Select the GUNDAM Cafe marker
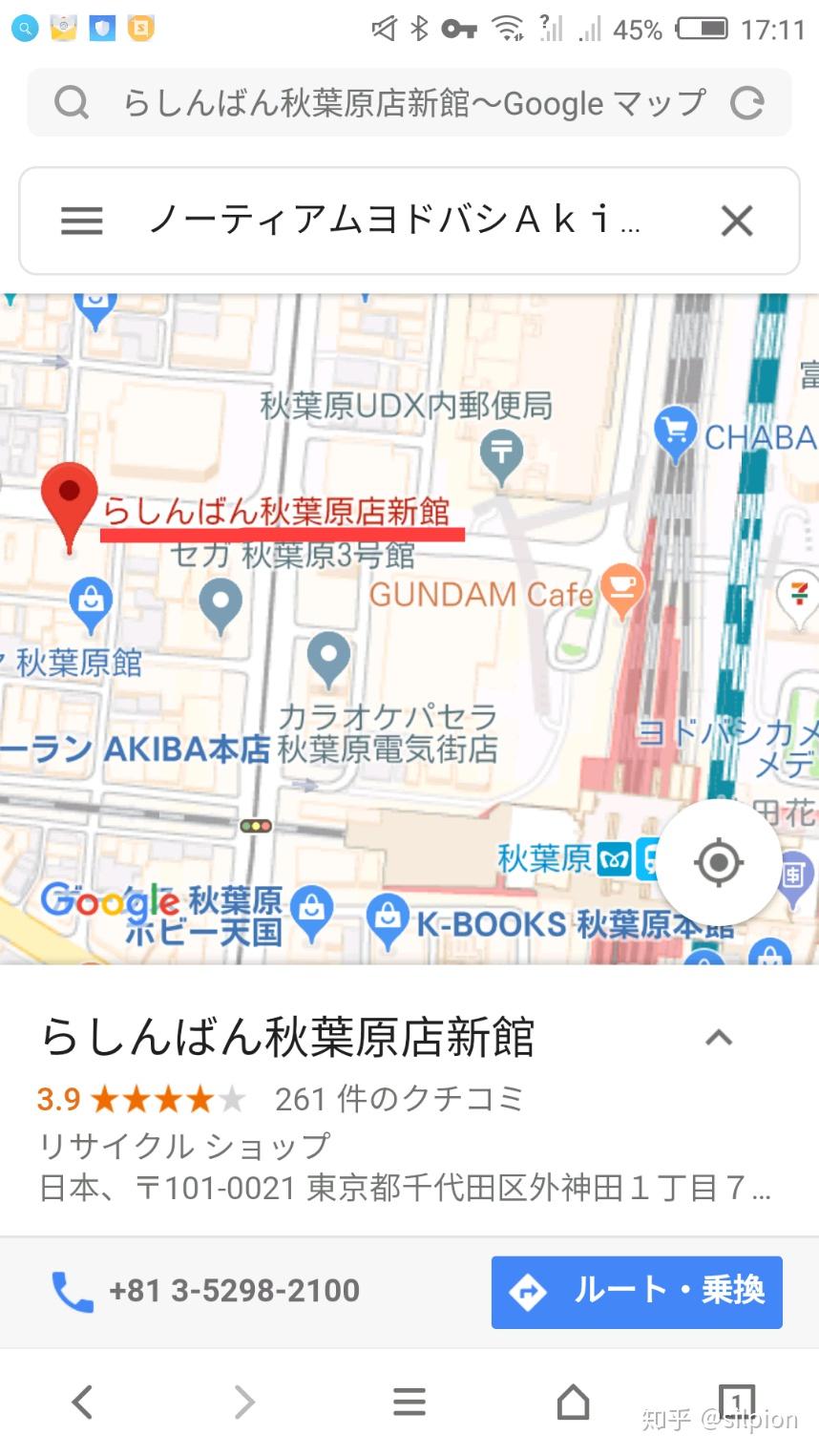819x1456 pixels. click(622, 588)
